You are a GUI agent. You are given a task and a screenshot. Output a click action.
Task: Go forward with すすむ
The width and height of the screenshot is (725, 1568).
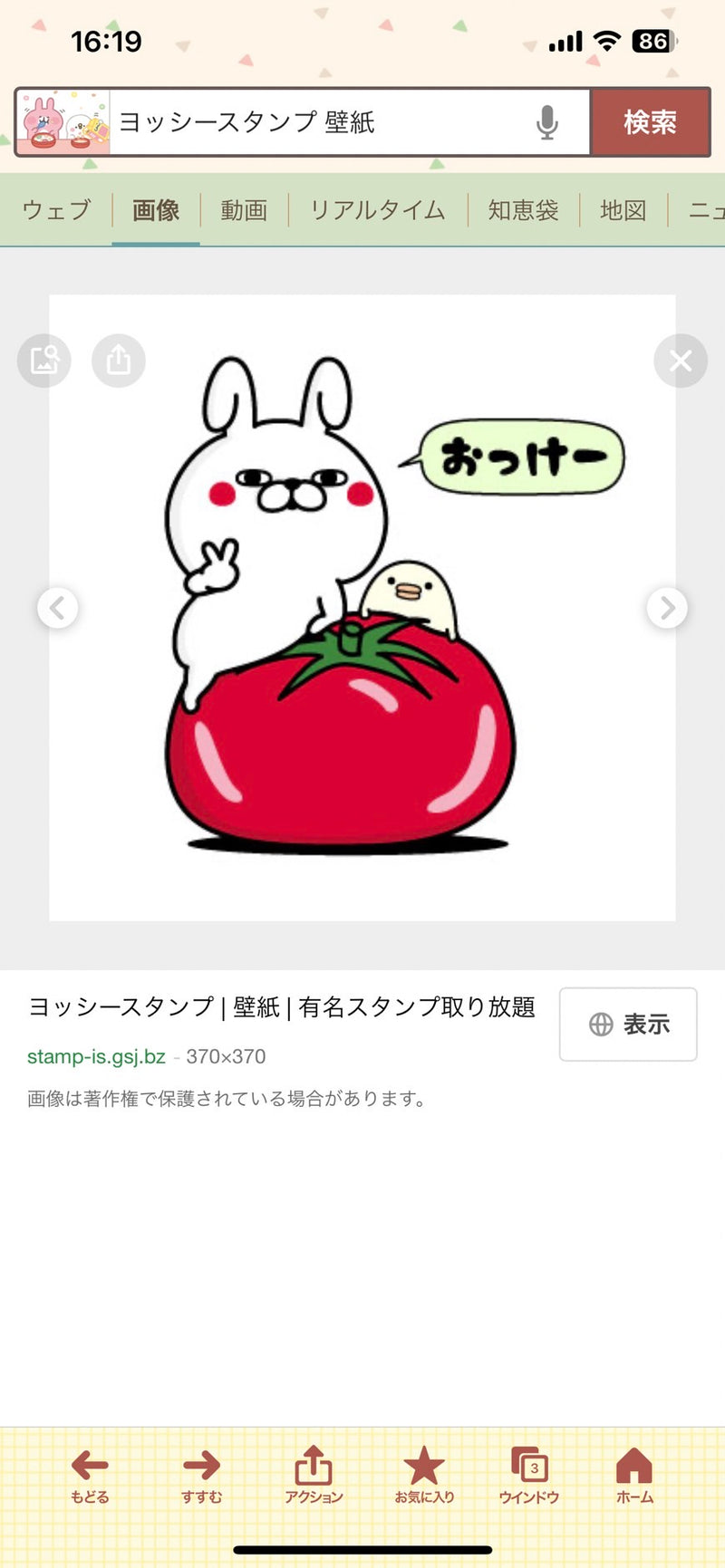pos(201,1473)
